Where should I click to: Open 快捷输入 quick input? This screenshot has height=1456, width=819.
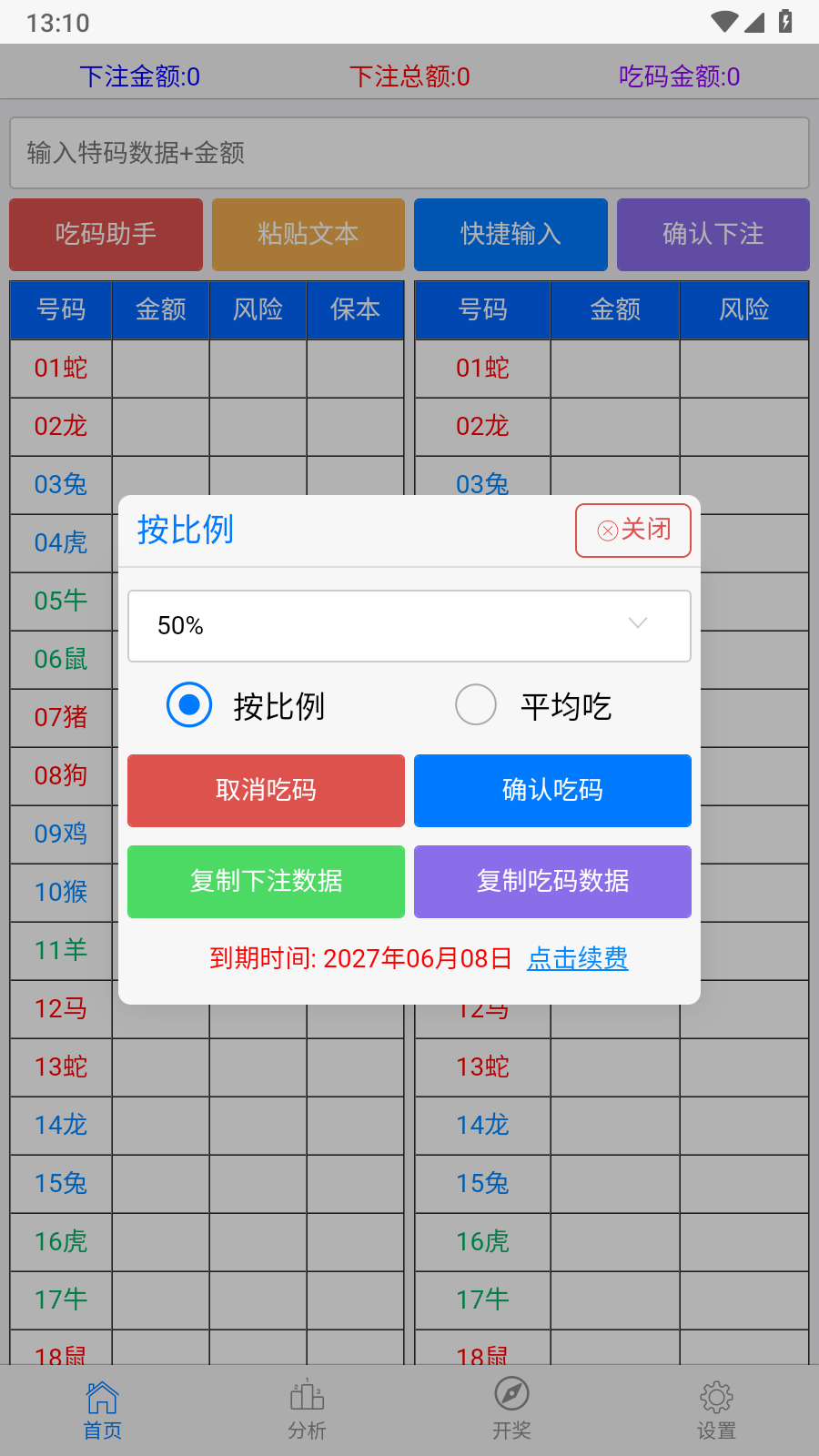coord(511,235)
